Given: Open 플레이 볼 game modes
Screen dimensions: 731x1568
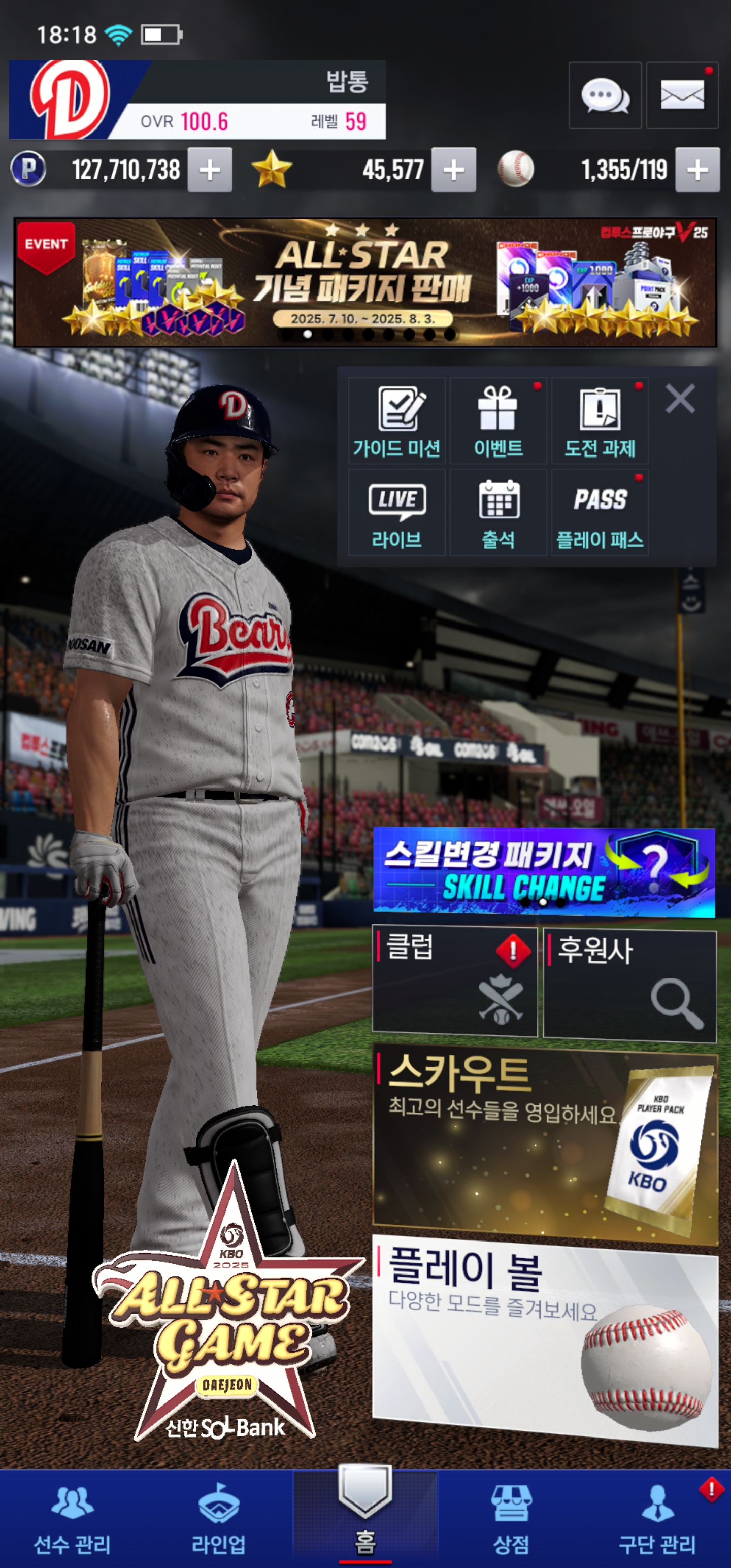Looking at the screenshot, I should pyautogui.click(x=544, y=1339).
